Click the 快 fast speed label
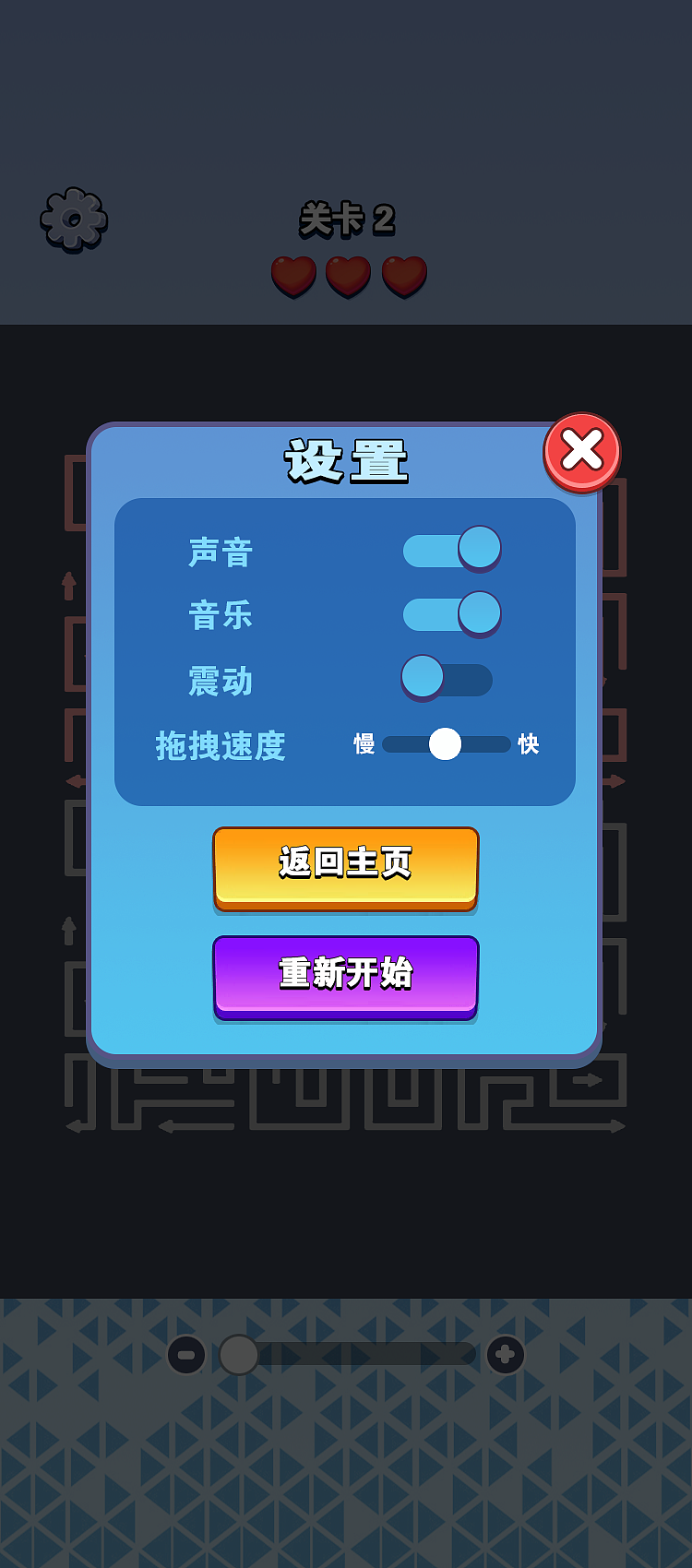 (x=528, y=744)
